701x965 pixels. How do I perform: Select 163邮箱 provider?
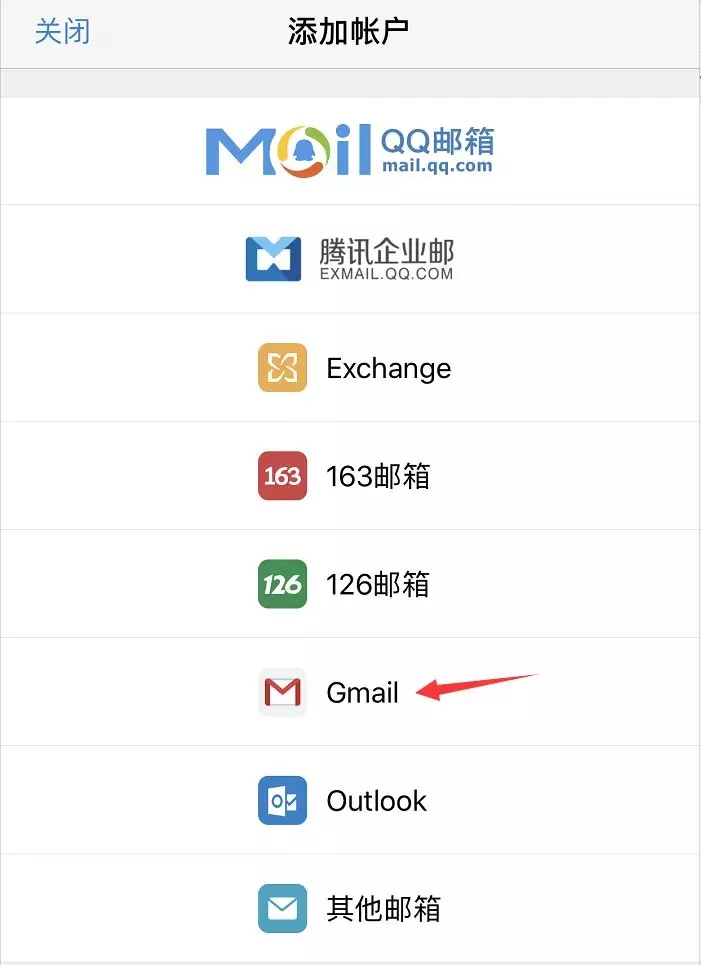coord(344,476)
